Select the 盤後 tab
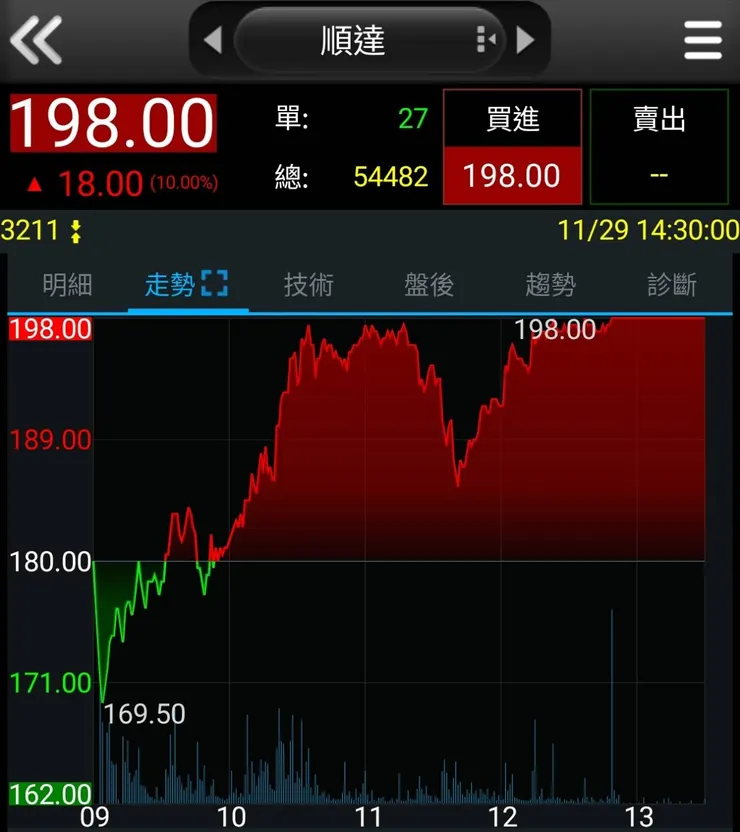Image resolution: width=740 pixels, height=832 pixels. coord(429,285)
